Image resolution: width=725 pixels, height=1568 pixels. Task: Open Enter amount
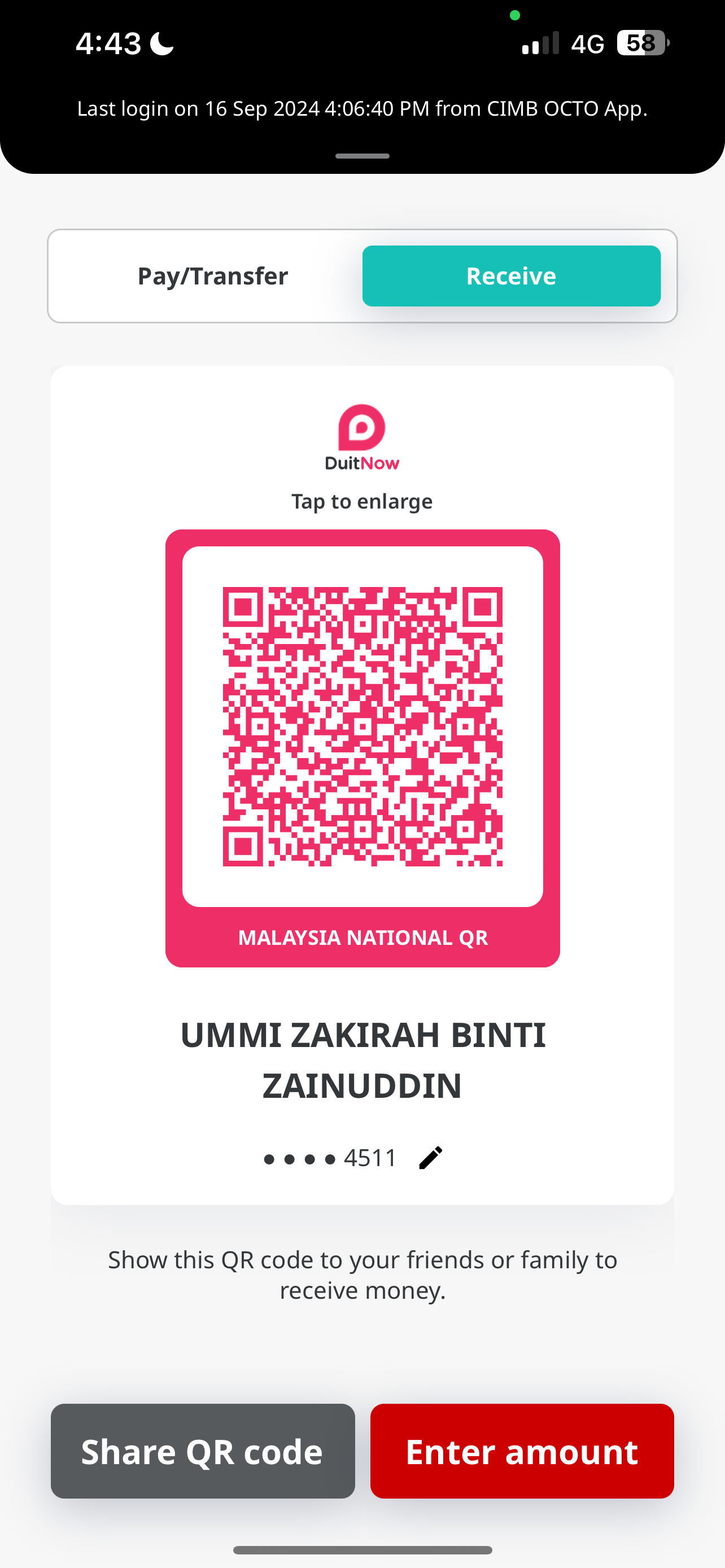[522, 1451]
